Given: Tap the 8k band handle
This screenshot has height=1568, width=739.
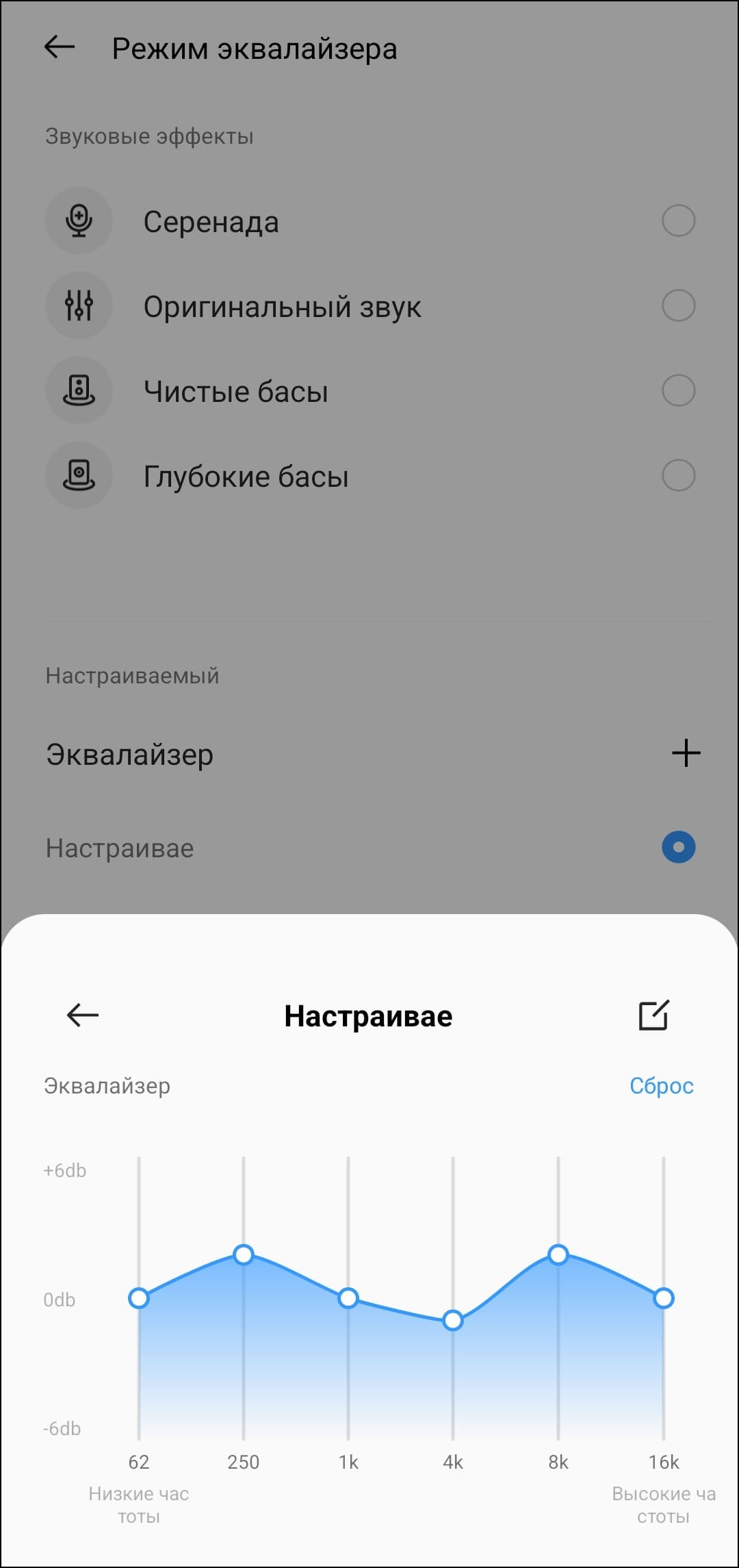Looking at the screenshot, I should (x=558, y=1254).
